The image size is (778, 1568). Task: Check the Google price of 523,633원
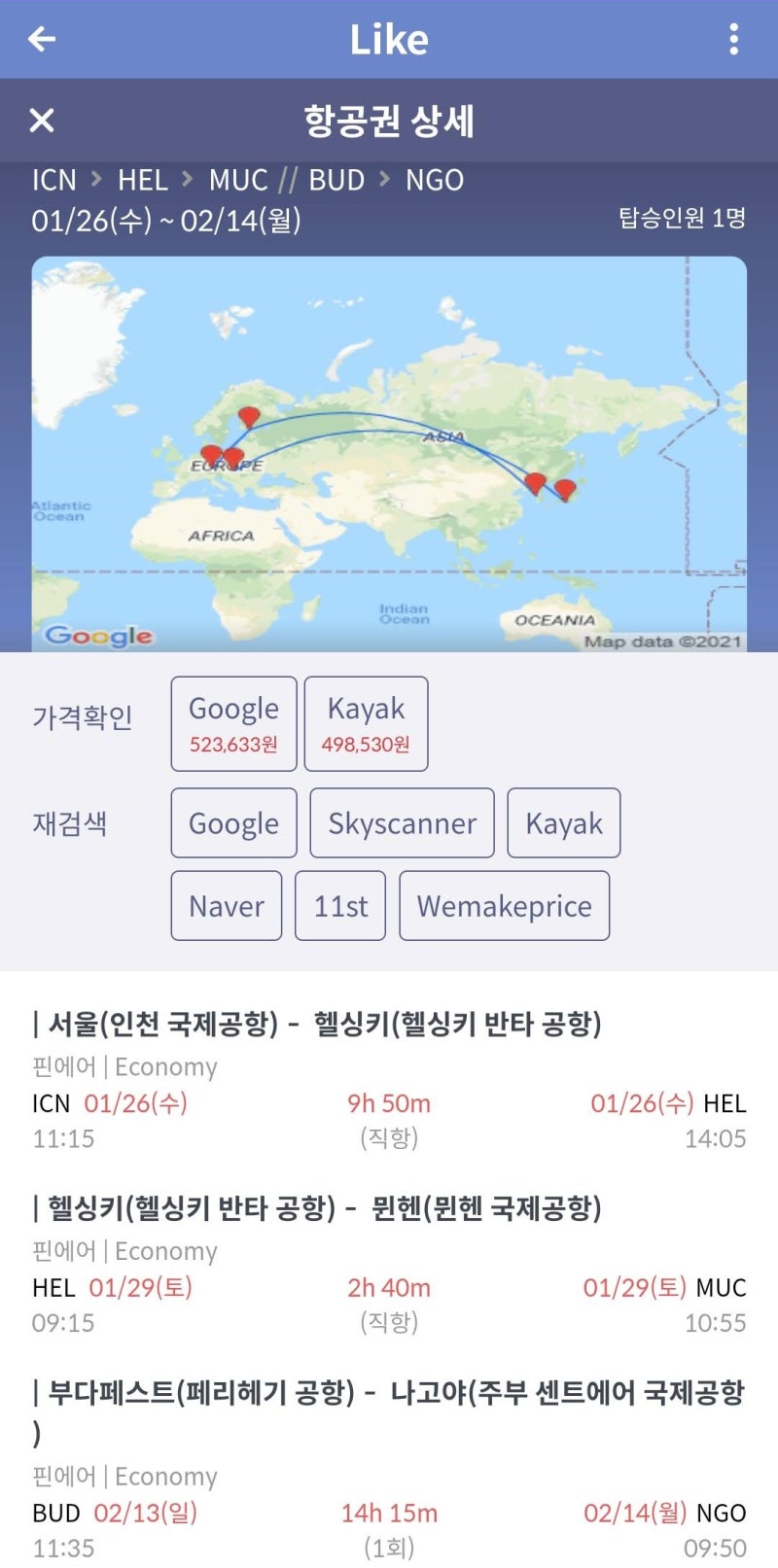[x=232, y=723]
